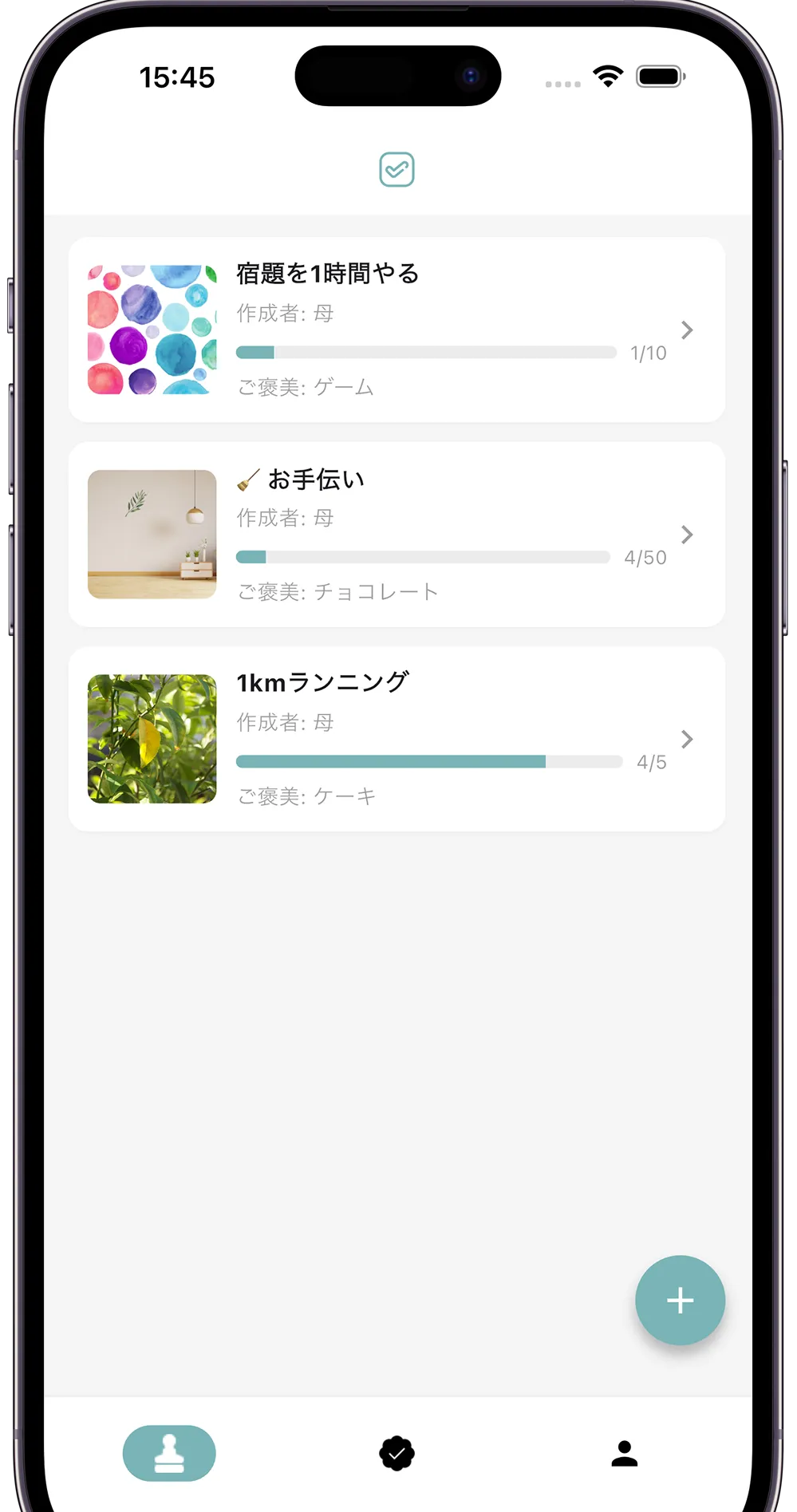Image resolution: width=797 pixels, height=1512 pixels.
Task: Tap the お手伝い task card
Action: [397, 534]
